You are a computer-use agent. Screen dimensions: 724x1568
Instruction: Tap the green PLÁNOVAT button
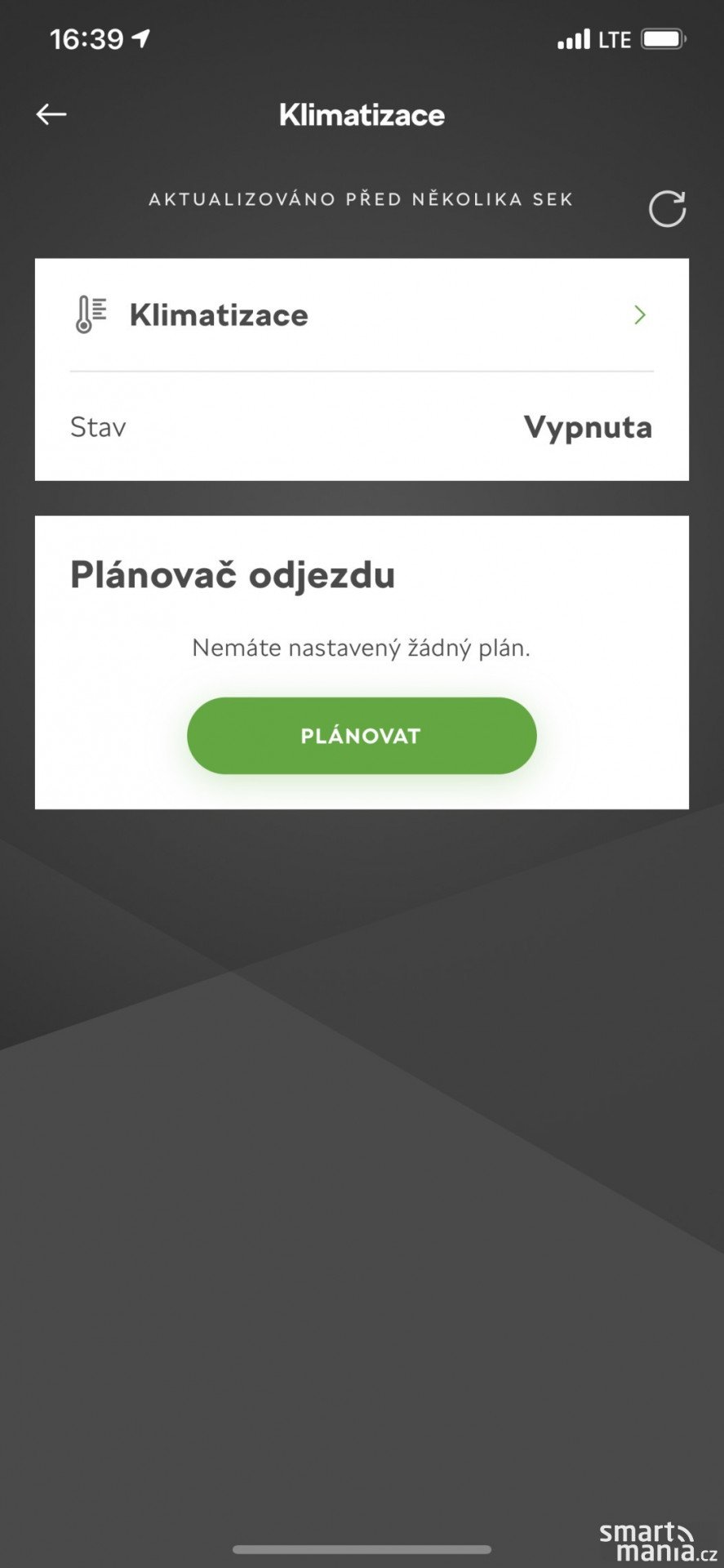[362, 736]
